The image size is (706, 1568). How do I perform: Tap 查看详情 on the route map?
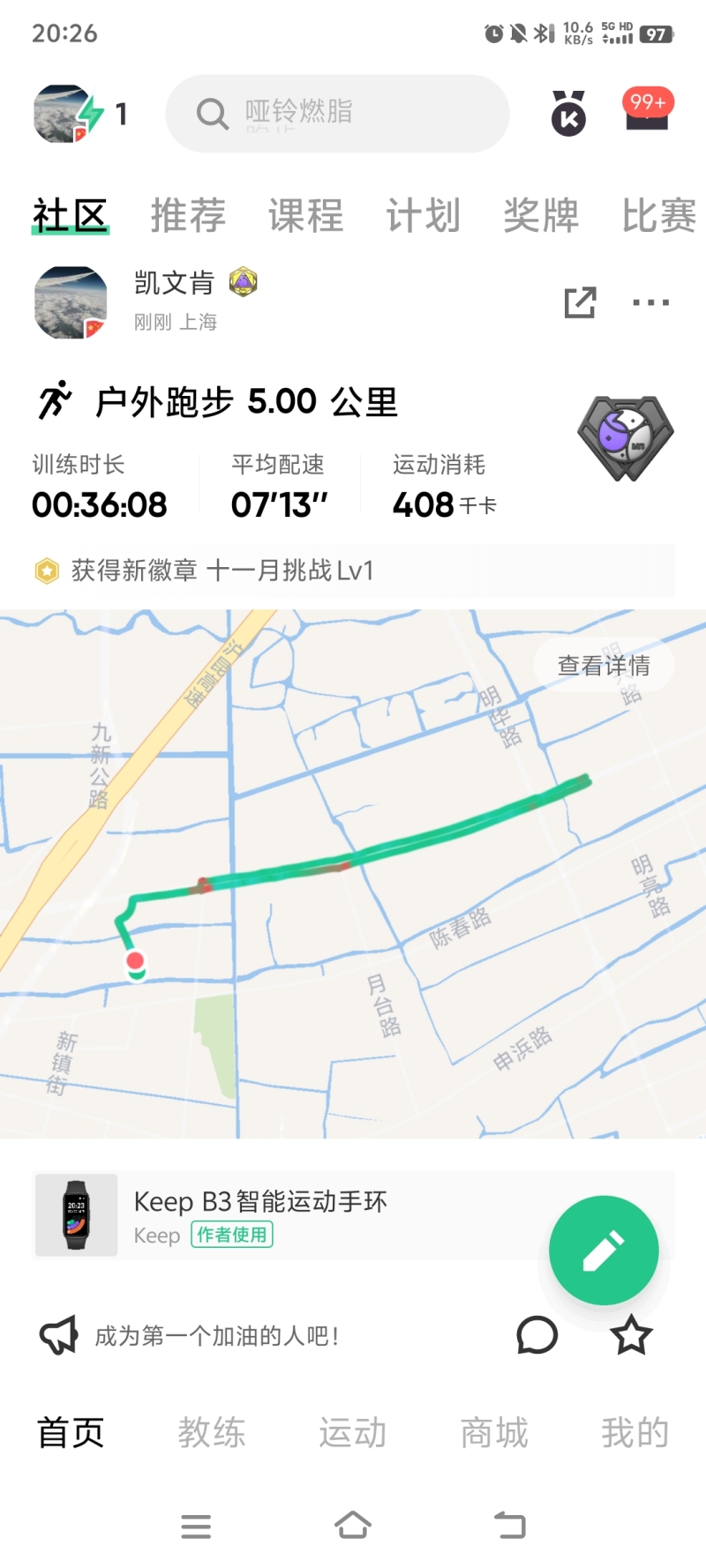[x=604, y=666]
